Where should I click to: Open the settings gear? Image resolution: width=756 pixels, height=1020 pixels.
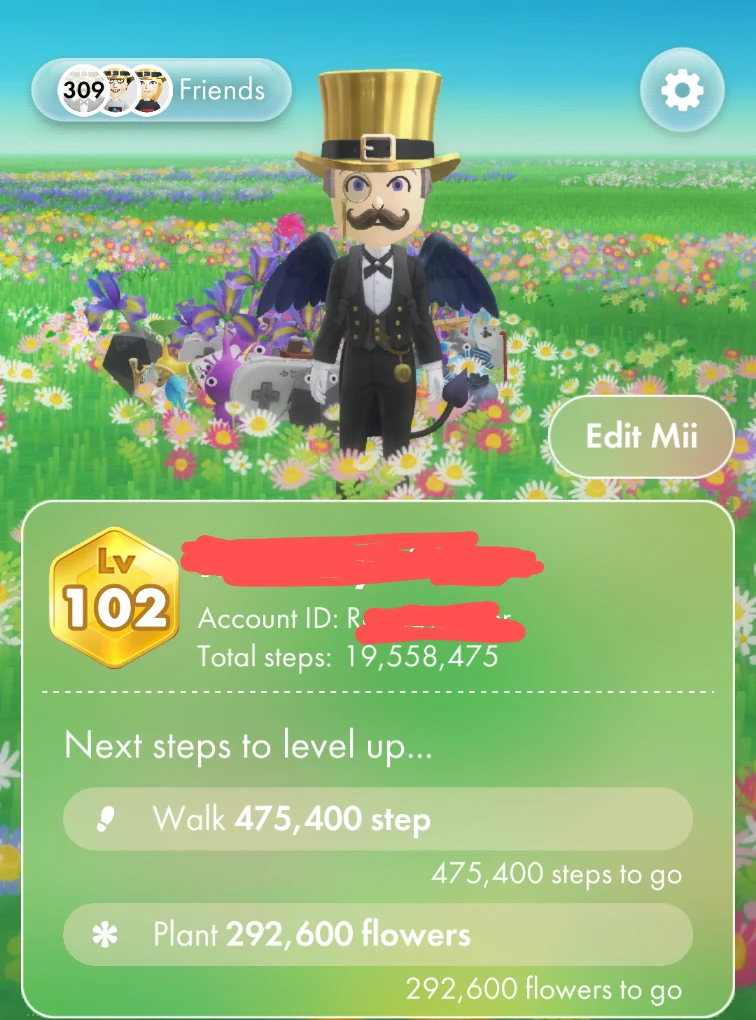(682, 90)
